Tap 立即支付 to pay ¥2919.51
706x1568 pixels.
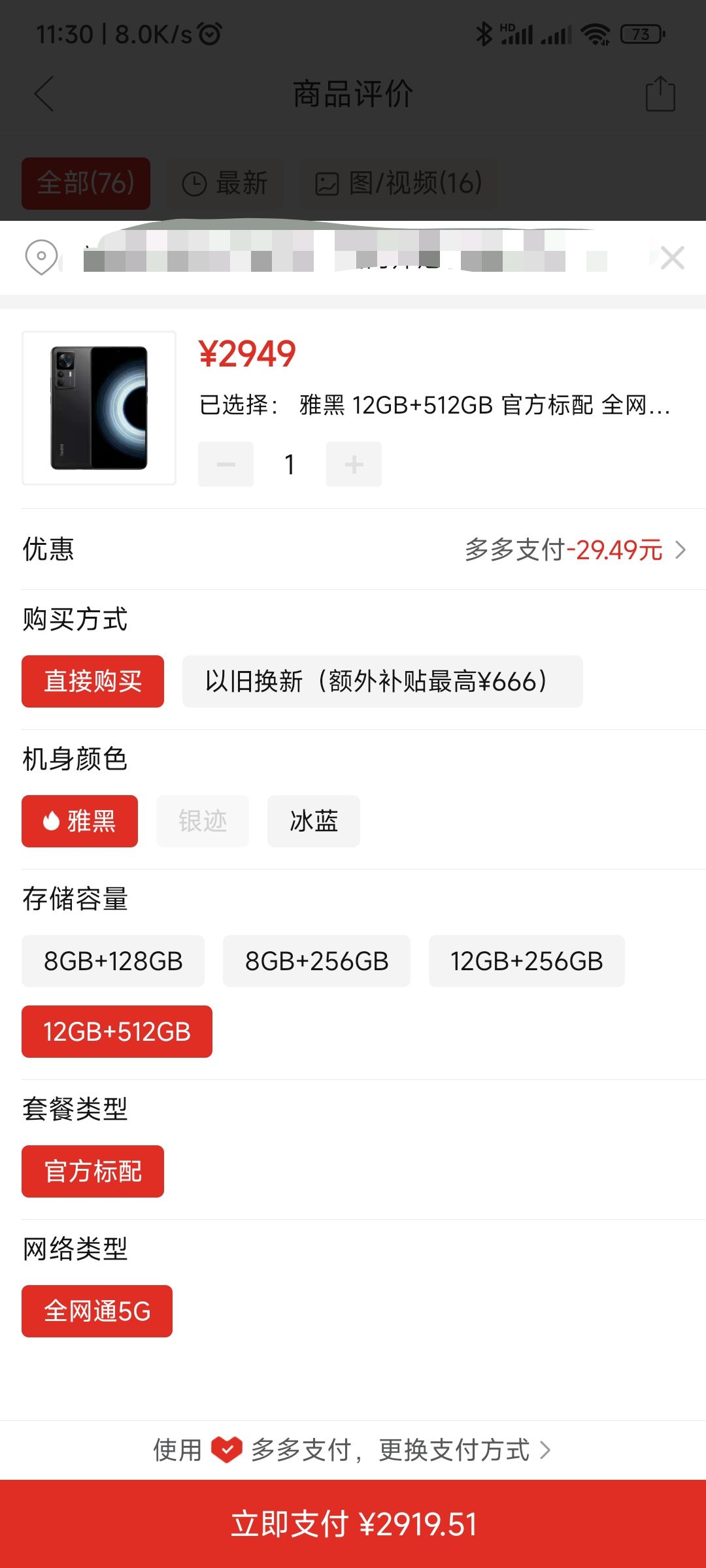353,1522
